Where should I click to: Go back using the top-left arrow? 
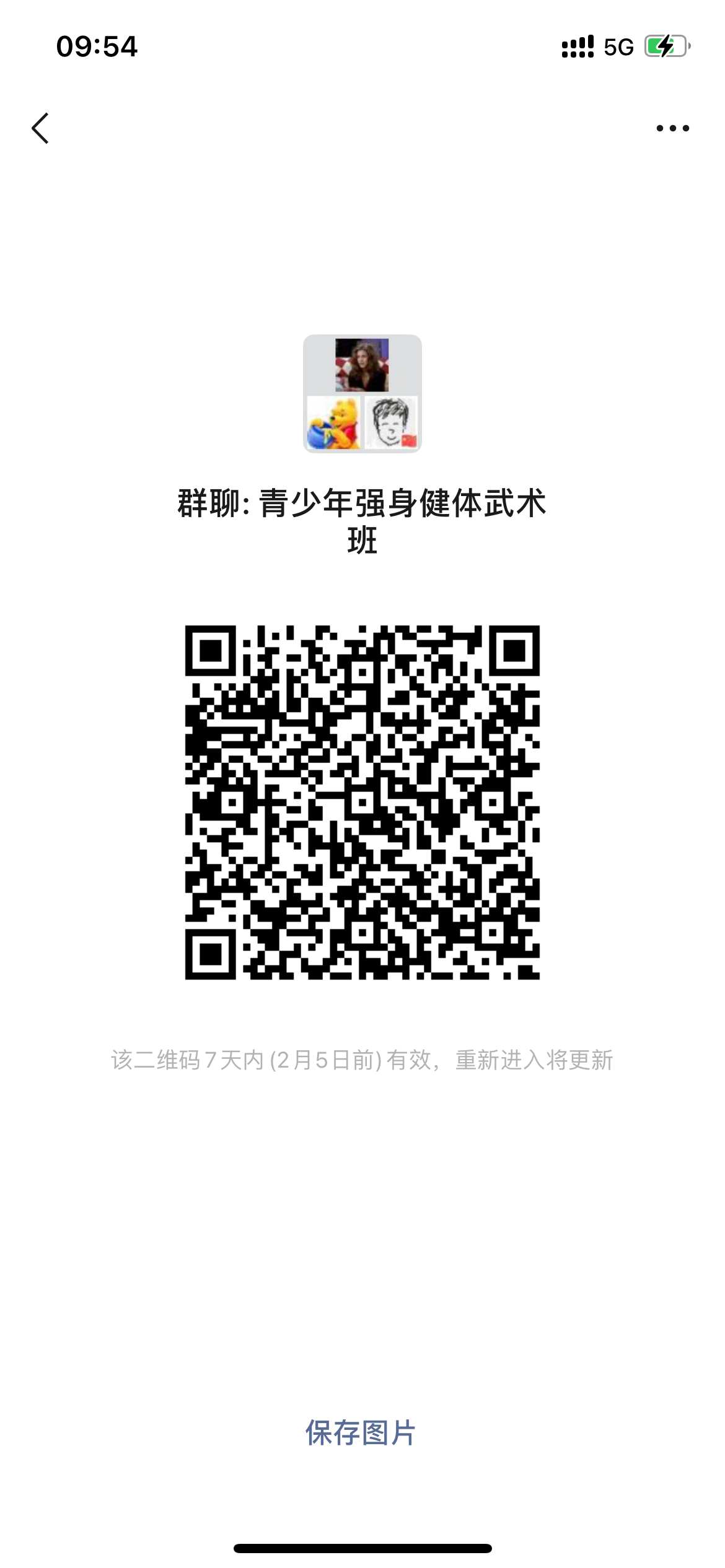(x=40, y=128)
